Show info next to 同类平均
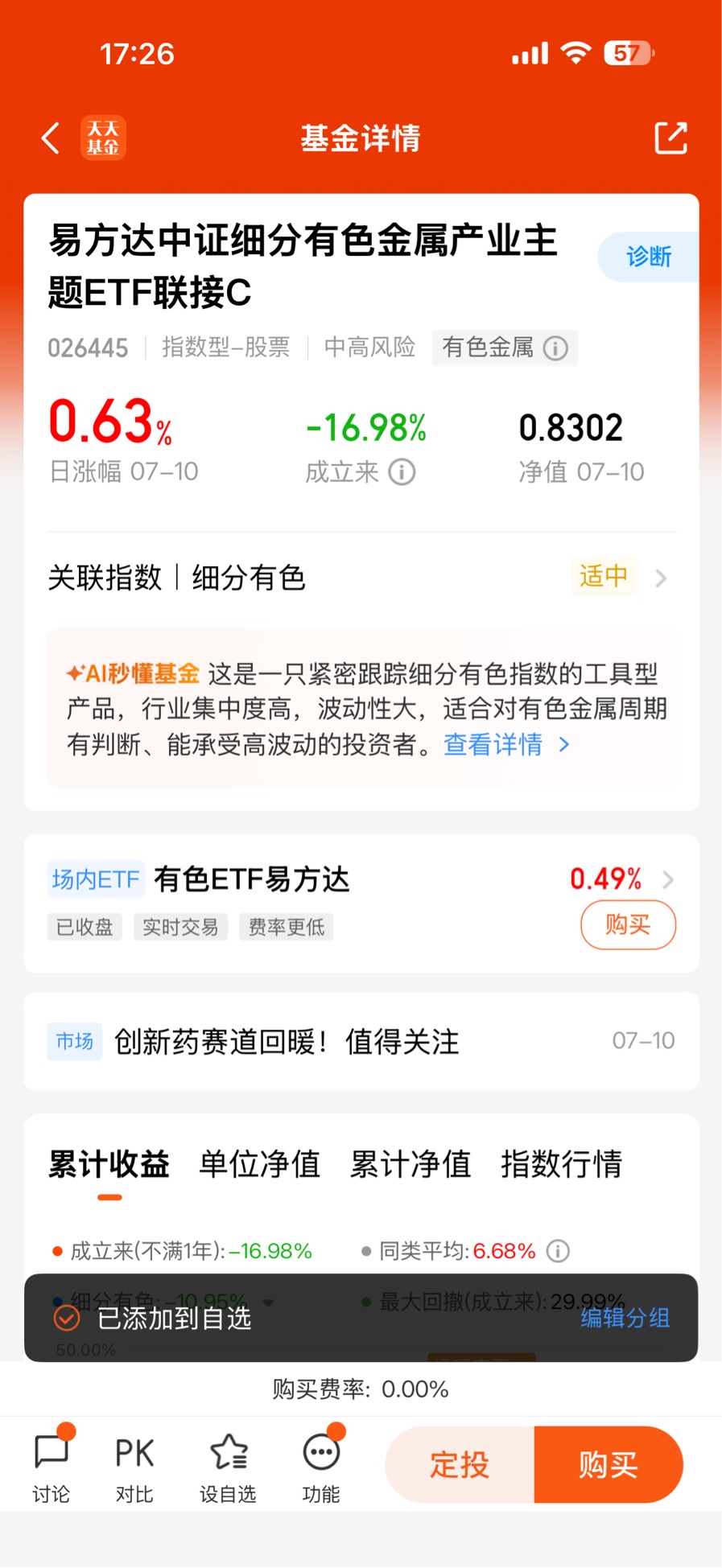This screenshot has width=722, height=1568. (558, 1251)
